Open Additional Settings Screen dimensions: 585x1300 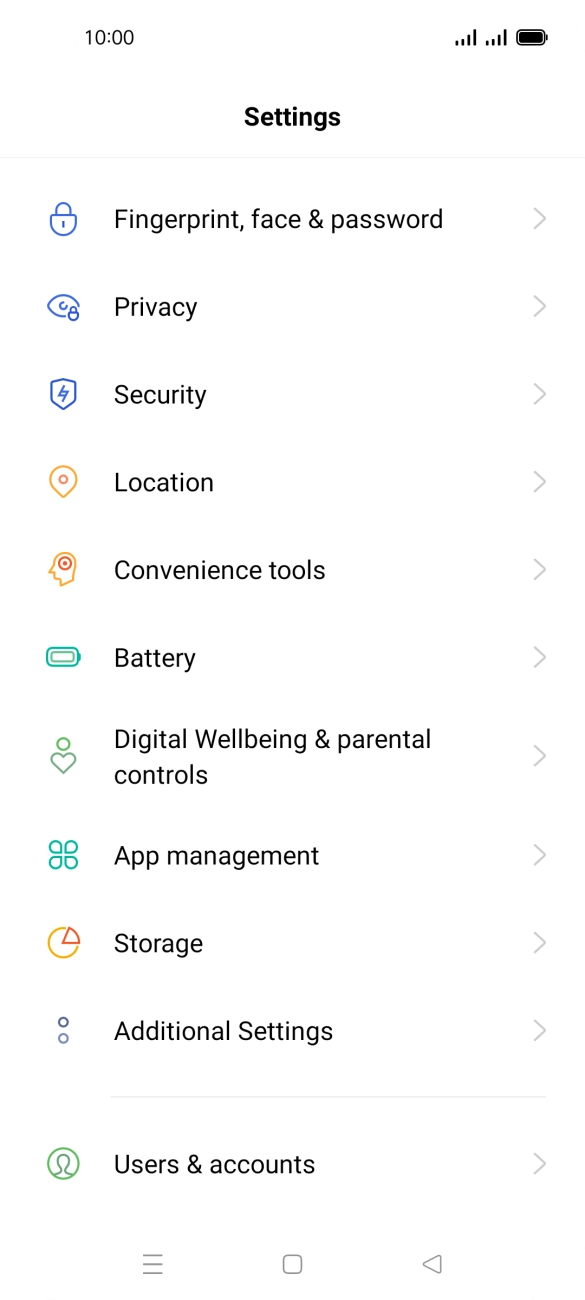[292, 1031]
